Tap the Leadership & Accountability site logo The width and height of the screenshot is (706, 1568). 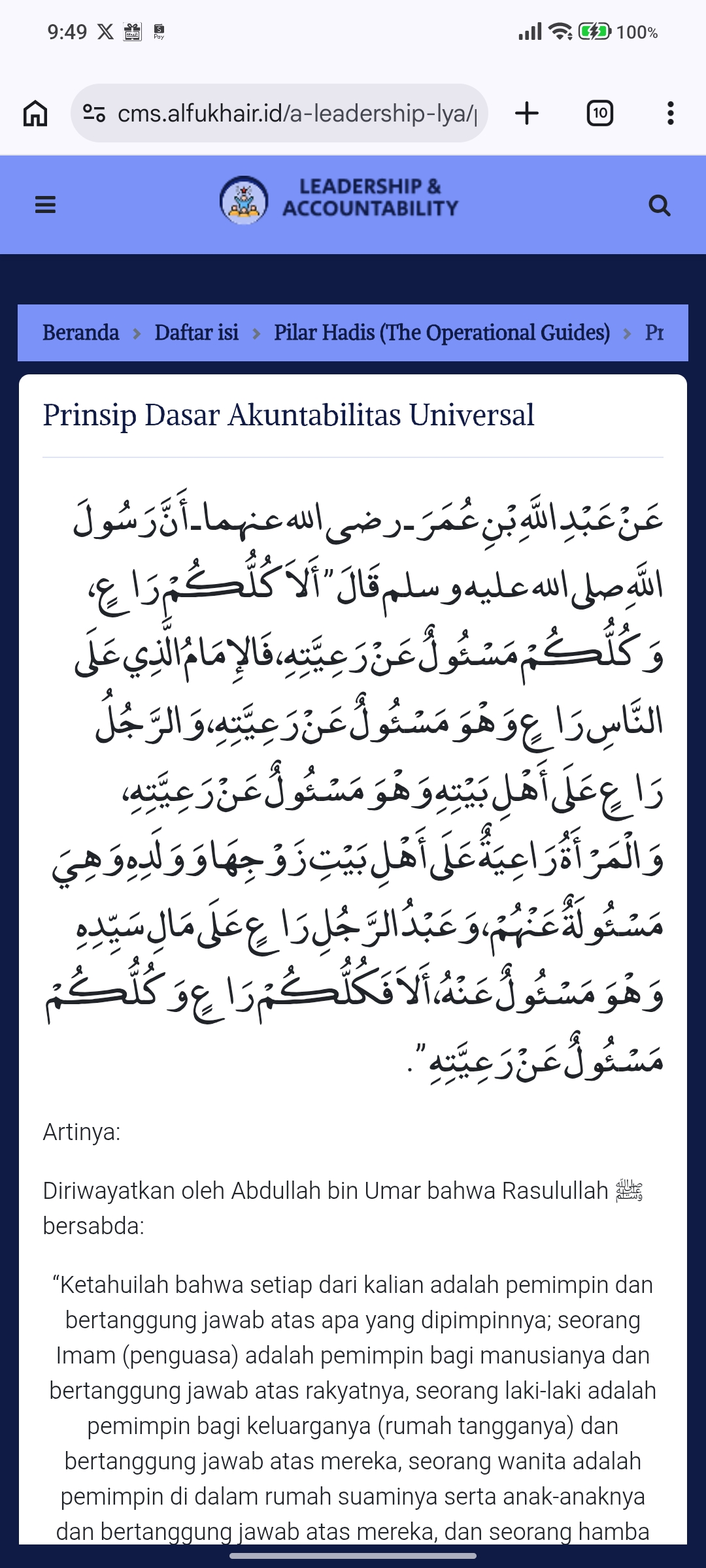(339, 199)
